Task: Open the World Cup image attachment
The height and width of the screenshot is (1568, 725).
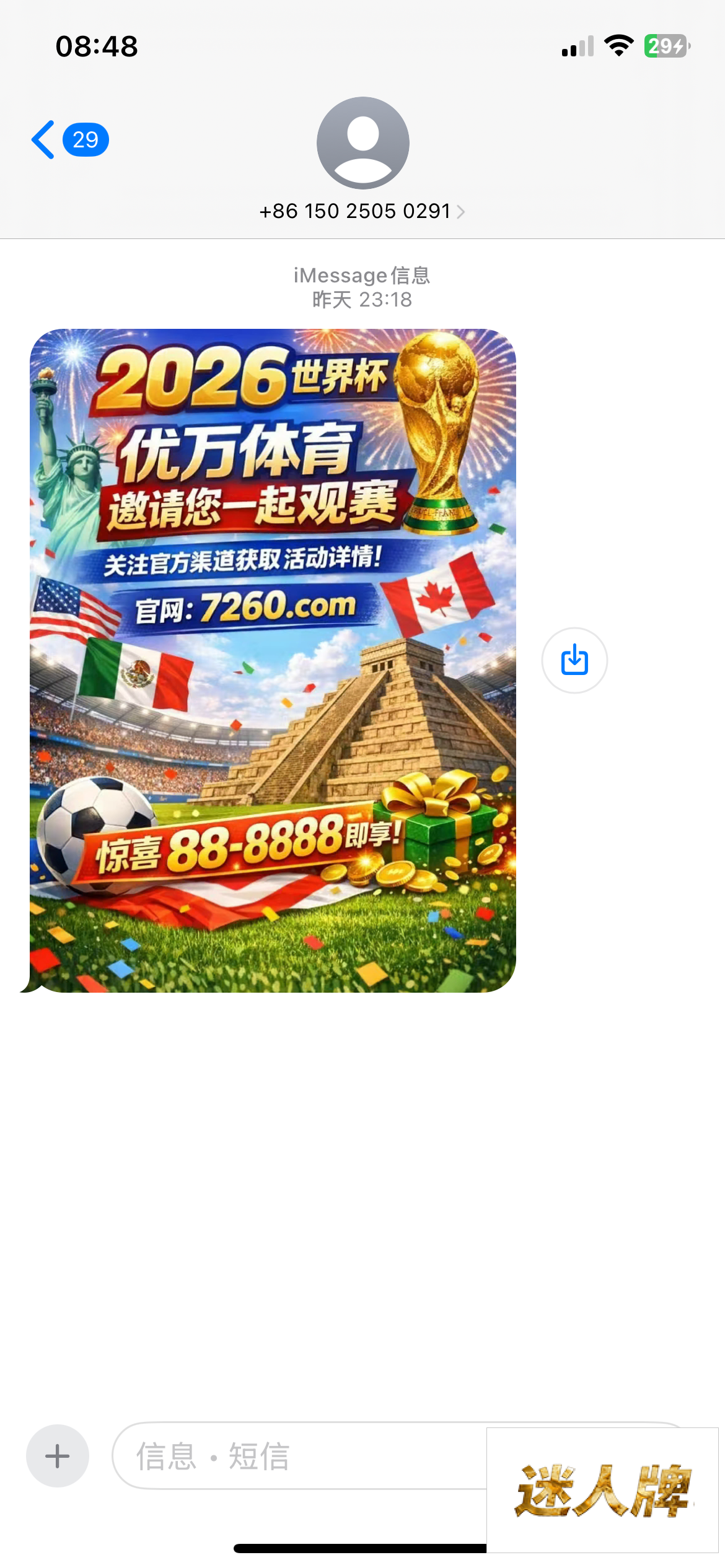Action: click(273, 660)
